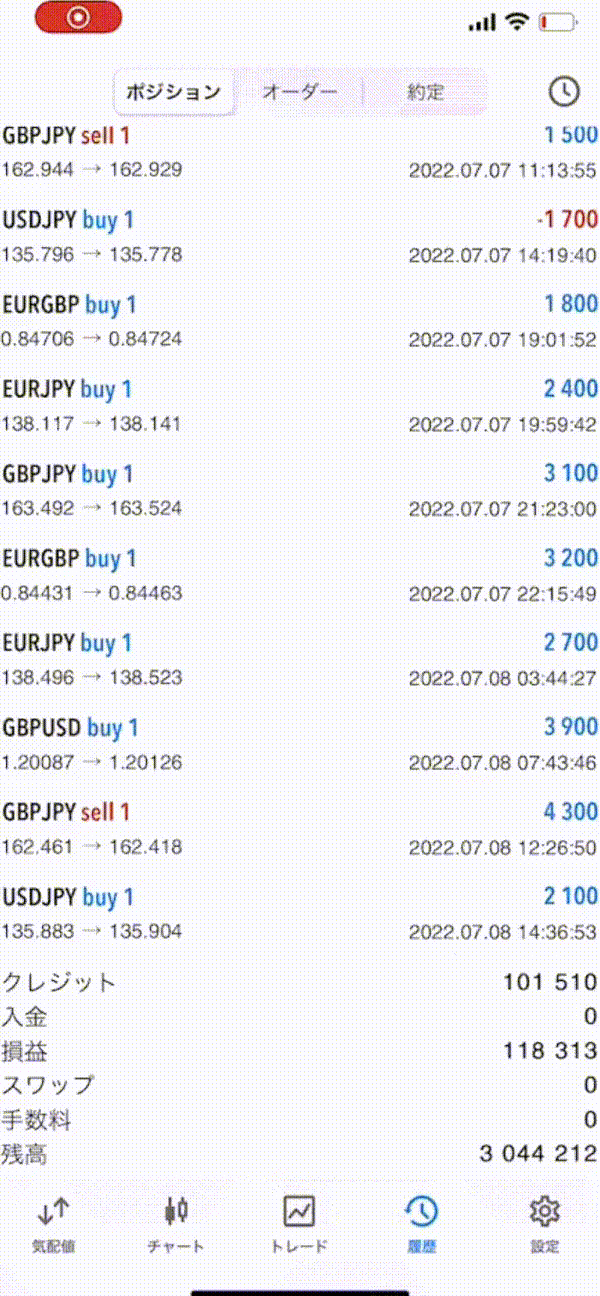The width and height of the screenshot is (600, 1296).
Task: Go to the チャート tab
Action: click(x=176, y=1224)
